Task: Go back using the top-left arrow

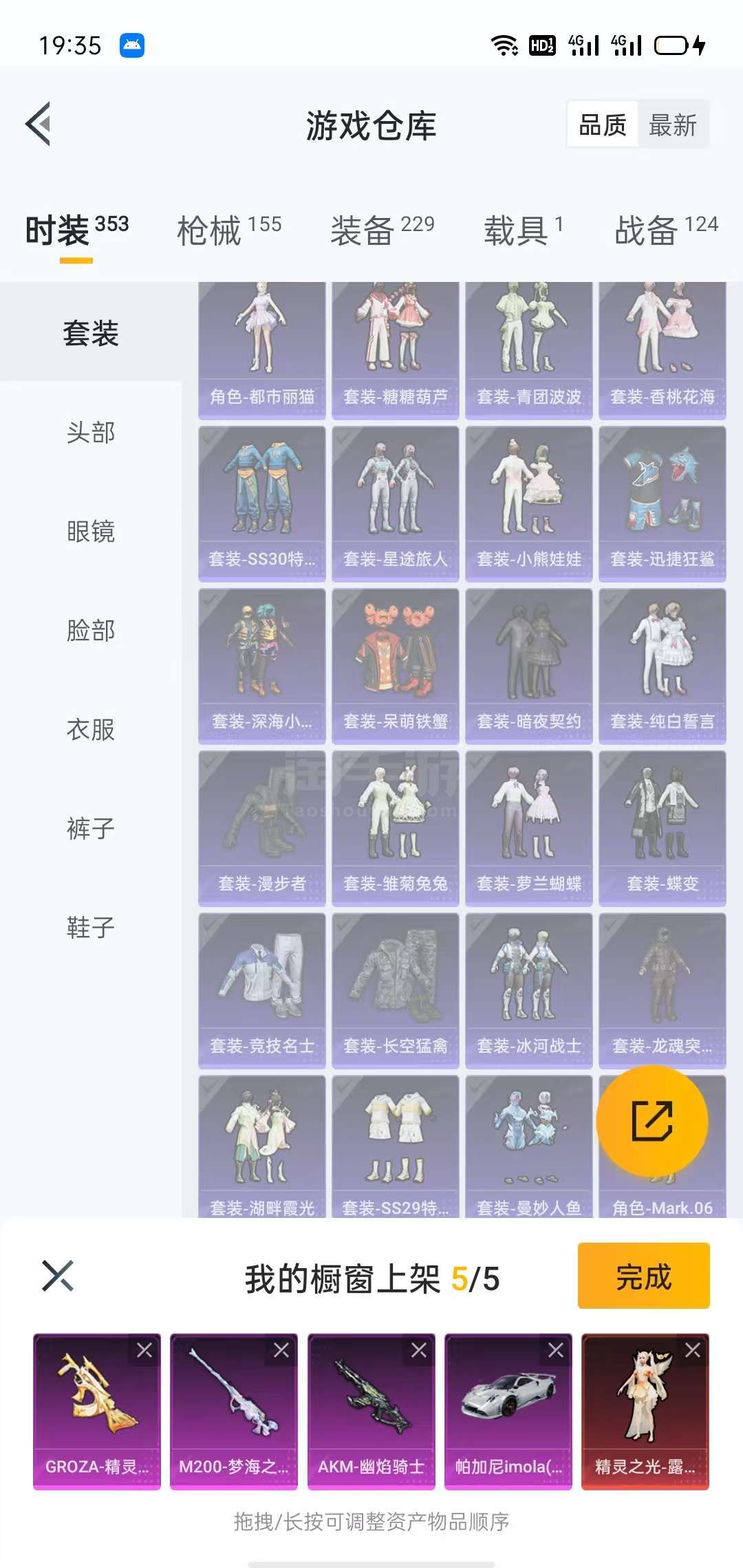Action: 39,124
